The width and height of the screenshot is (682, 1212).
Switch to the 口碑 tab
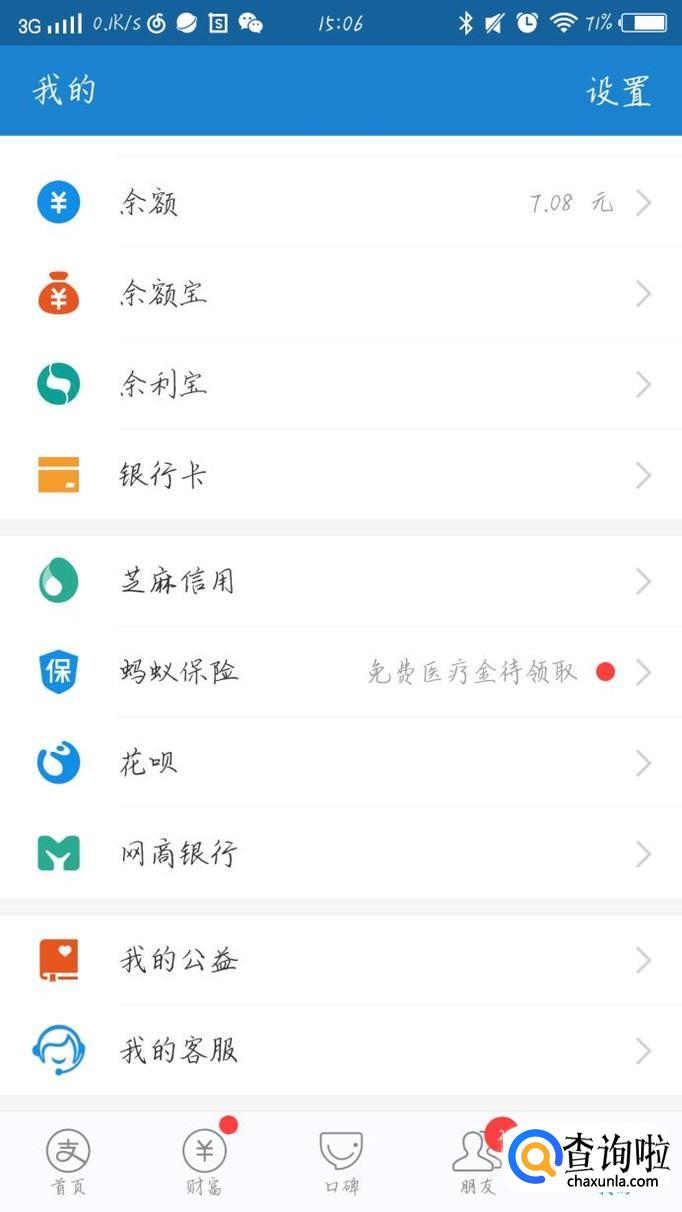coord(340,1162)
